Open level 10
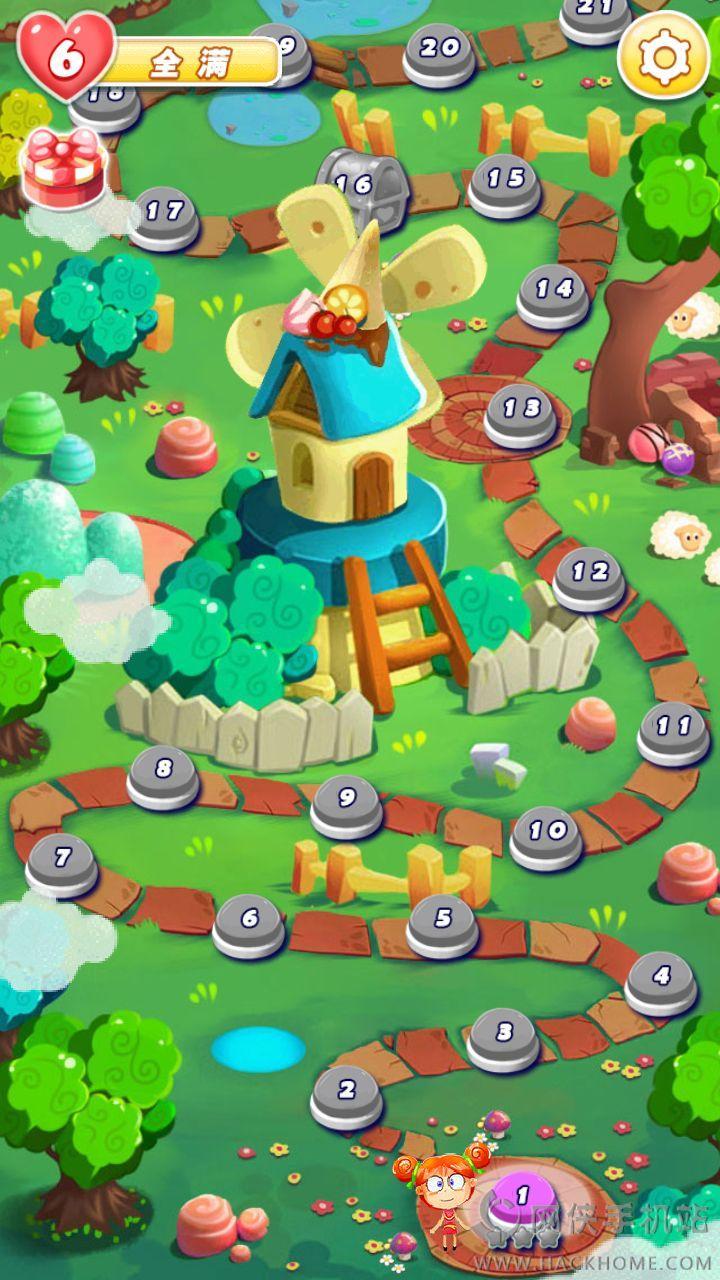The image size is (720, 1280). (546, 836)
